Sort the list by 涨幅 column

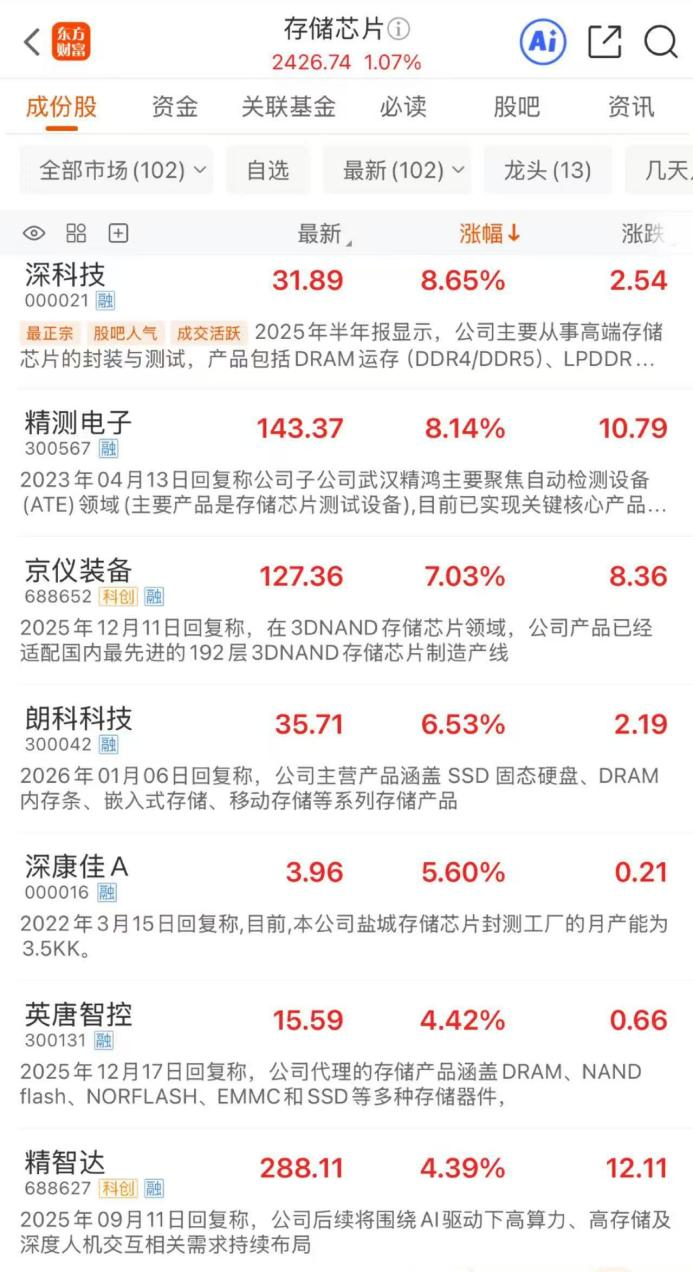[x=490, y=234]
